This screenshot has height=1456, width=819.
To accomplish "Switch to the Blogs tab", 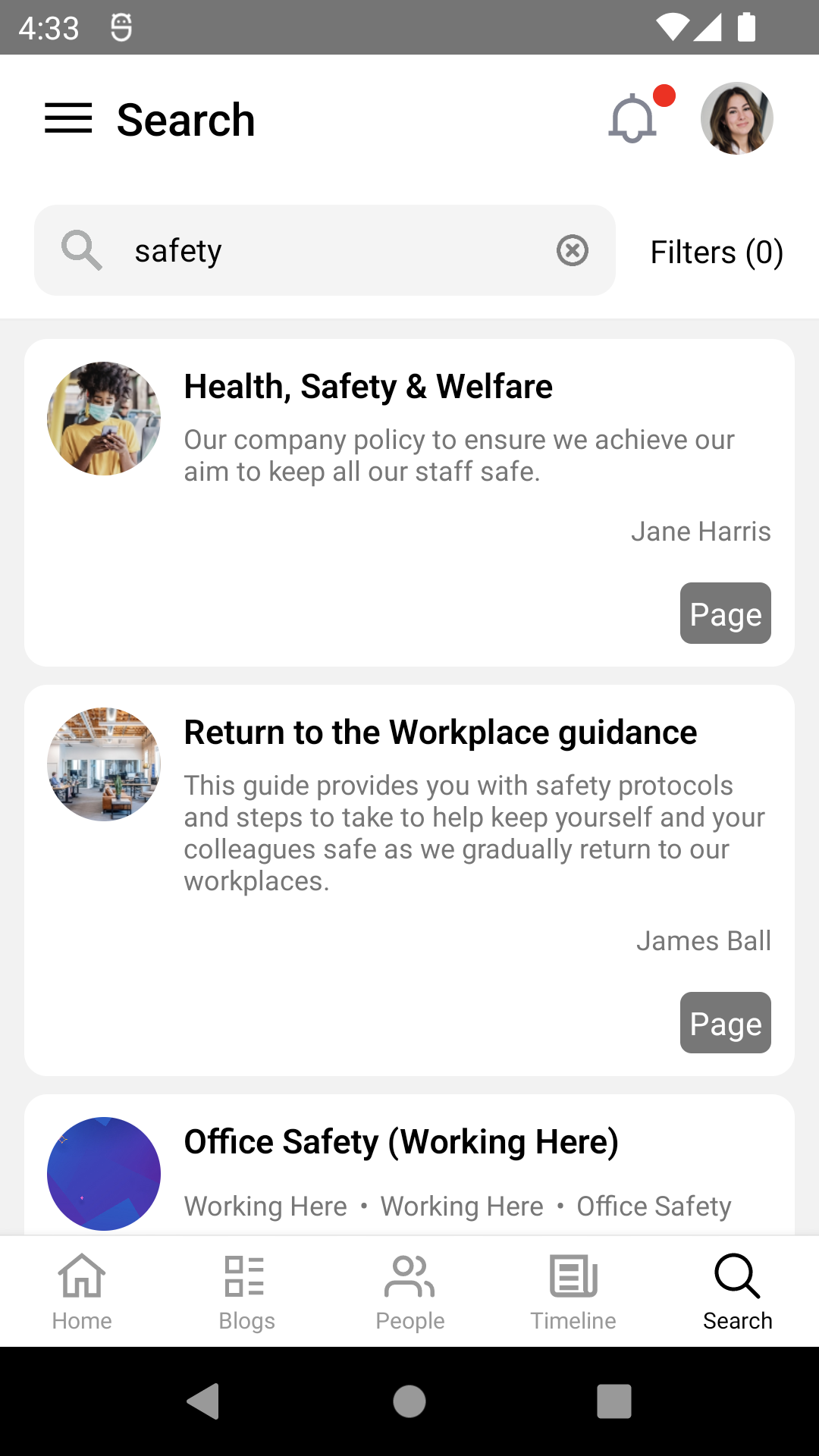I will tap(246, 1292).
